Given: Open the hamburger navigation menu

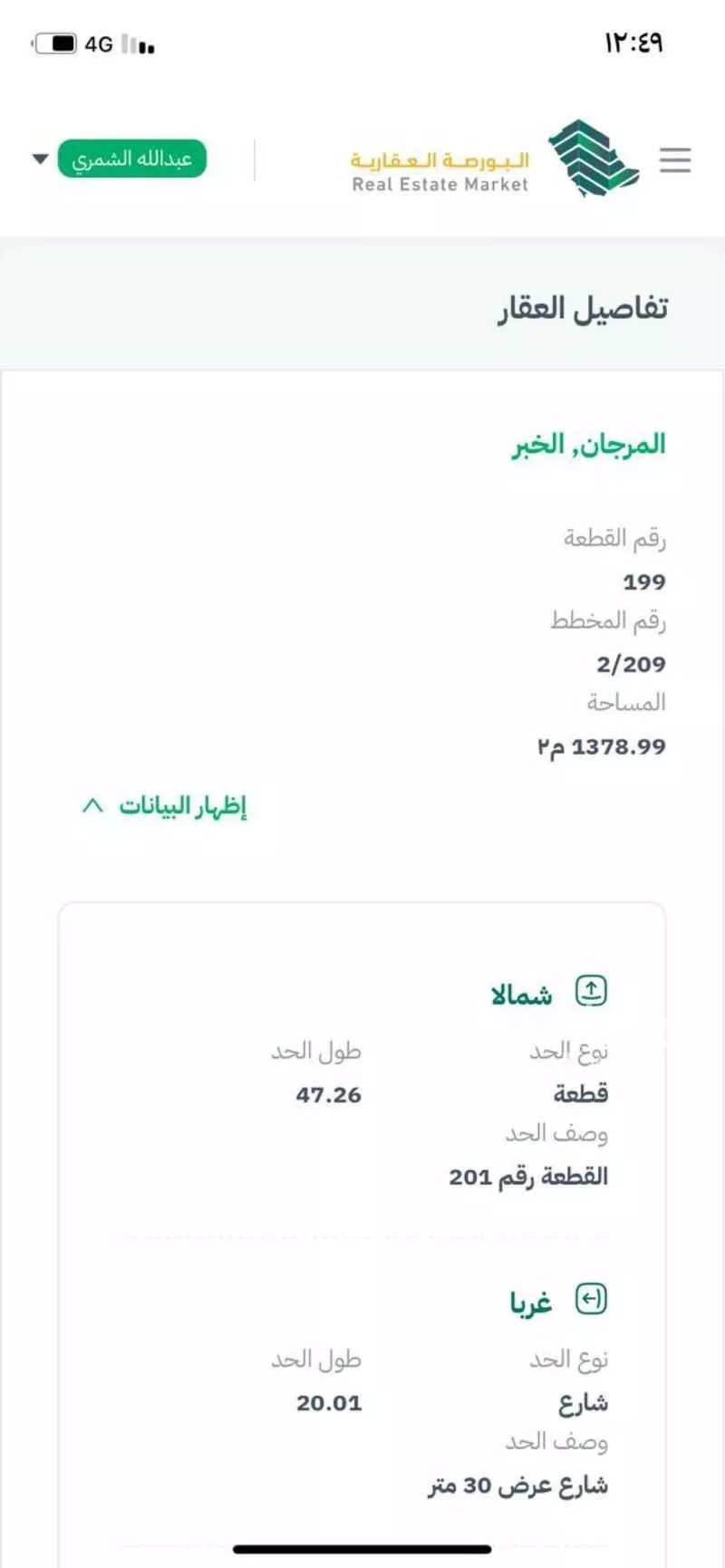Looking at the screenshot, I should [x=674, y=160].
